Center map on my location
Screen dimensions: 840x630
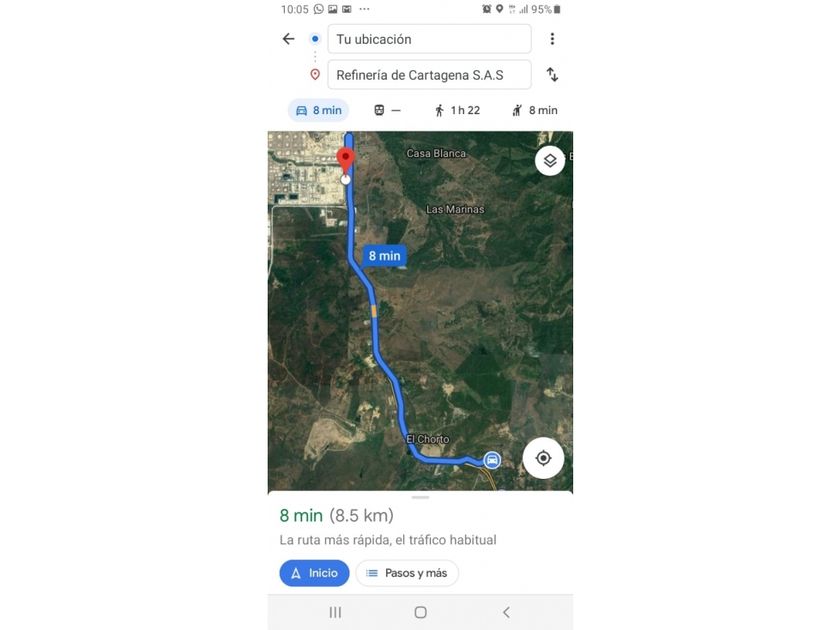click(x=543, y=458)
